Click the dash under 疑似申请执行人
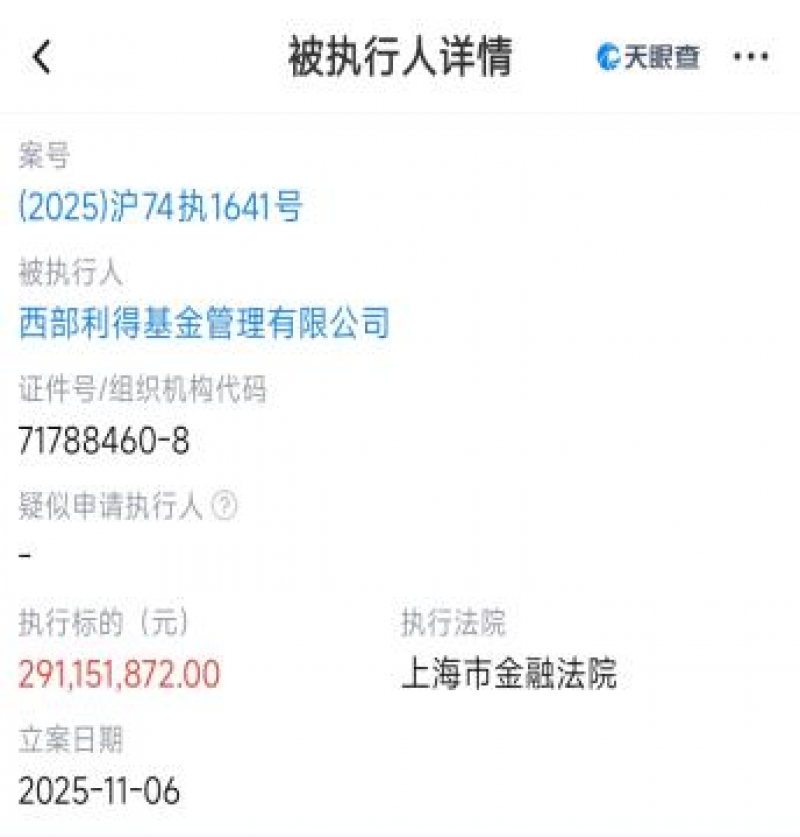 click(x=22, y=549)
